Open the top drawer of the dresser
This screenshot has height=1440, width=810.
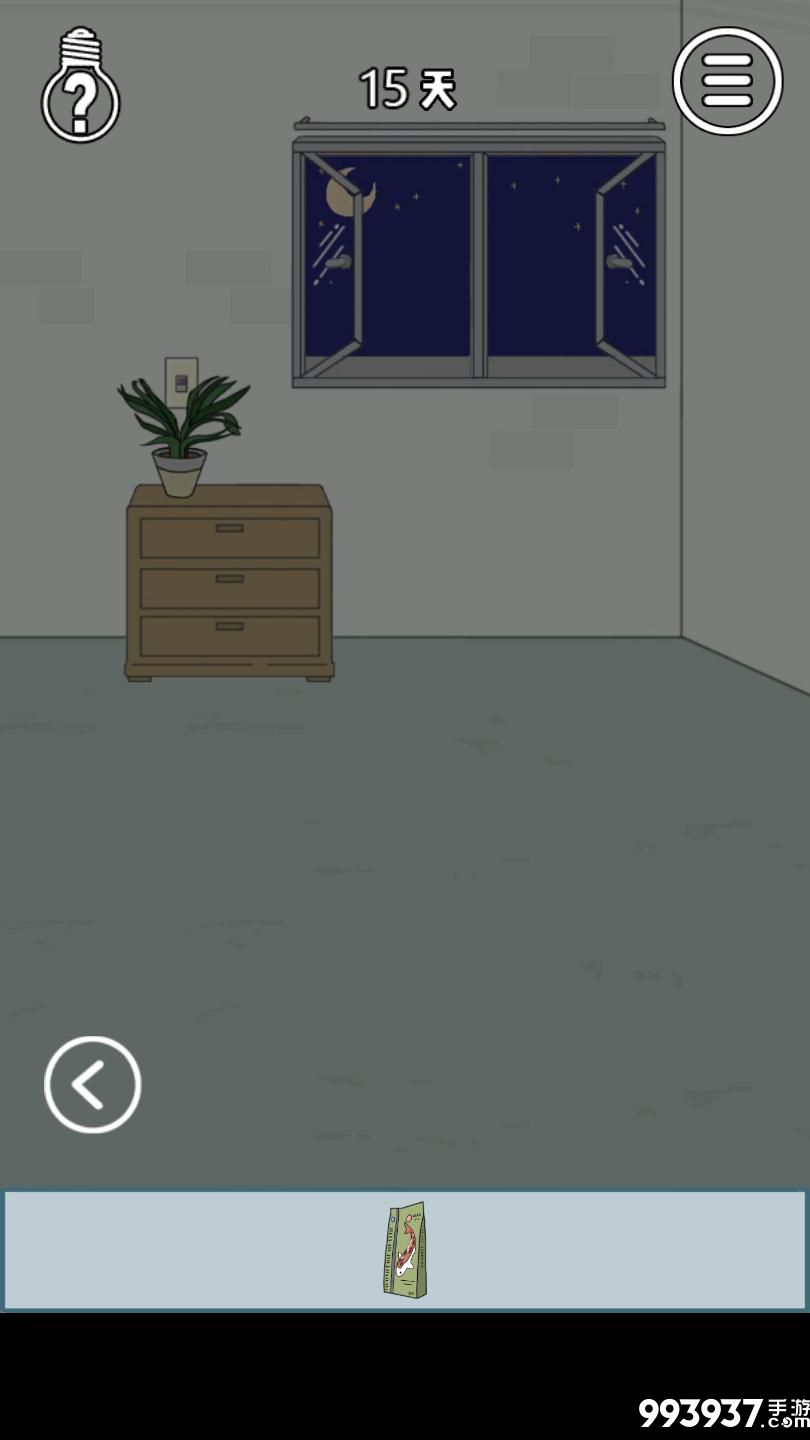(x=229, y=537)
